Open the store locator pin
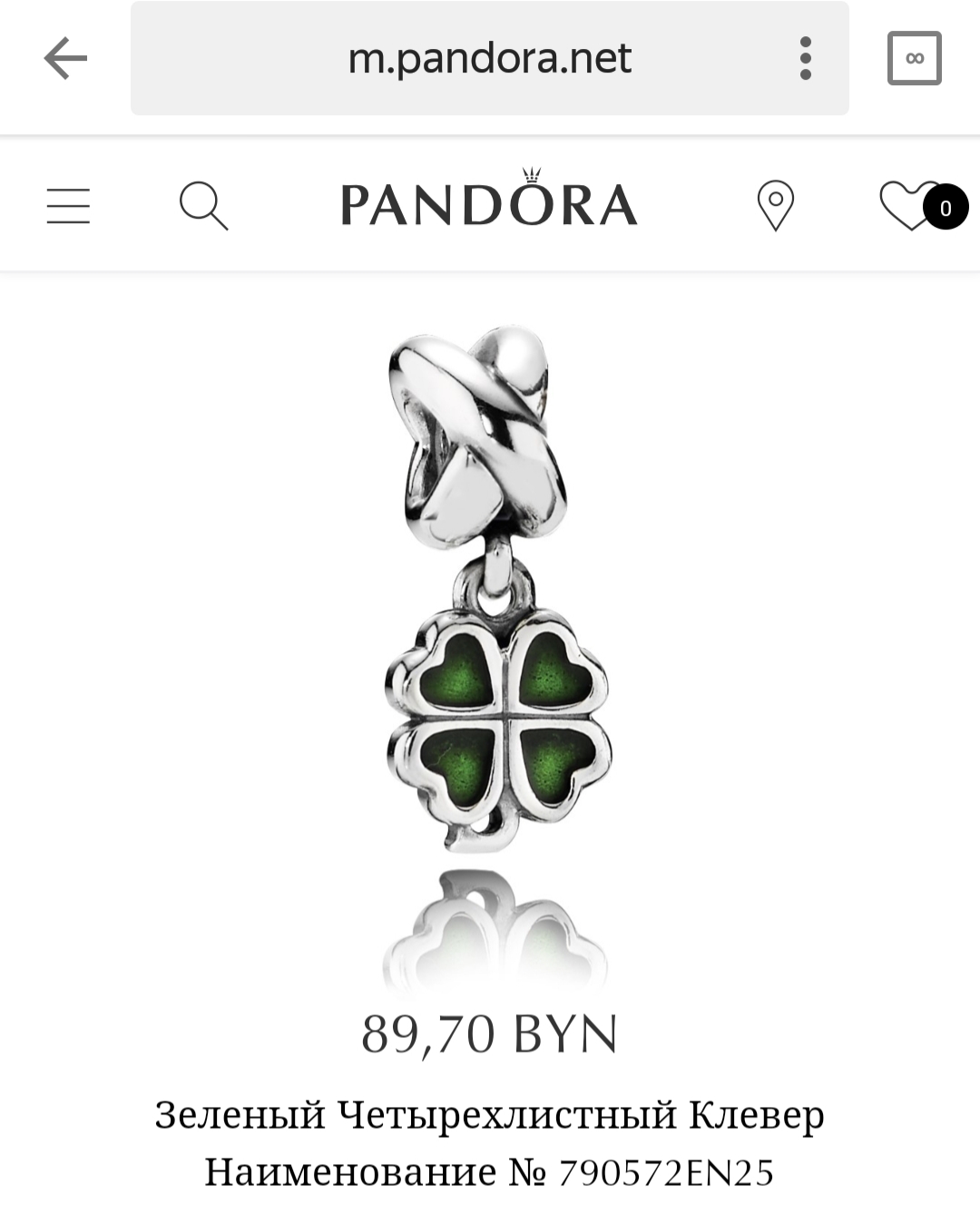This screenshot has width=980, height=1224. coord(775,206)
